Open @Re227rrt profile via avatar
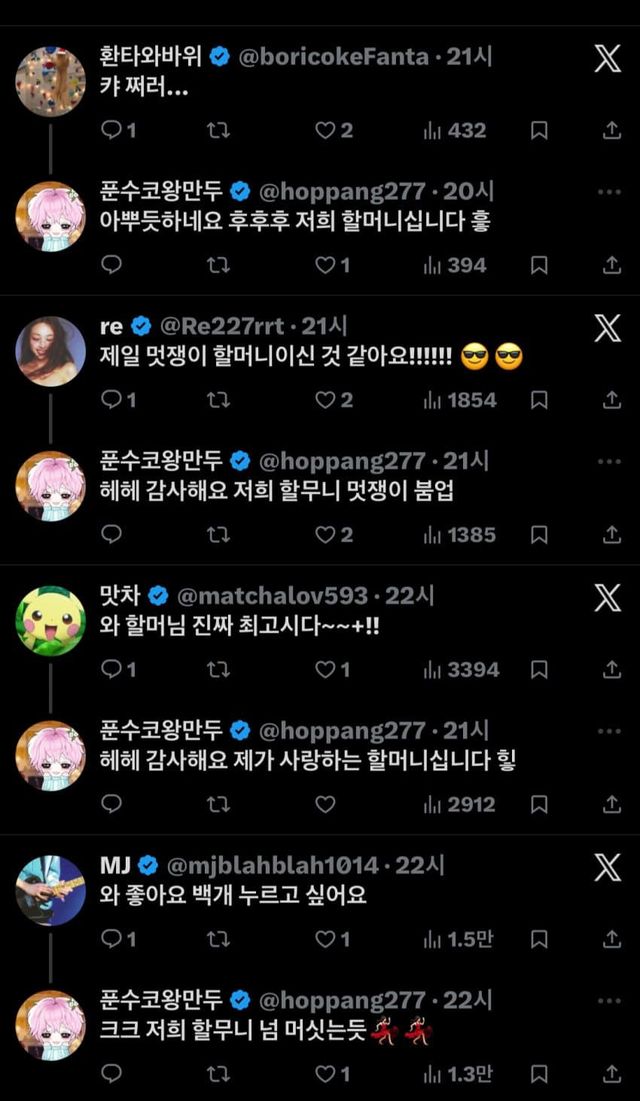Image resolution: width=640 pixels, height=1101 pixels. pos(50,351)
